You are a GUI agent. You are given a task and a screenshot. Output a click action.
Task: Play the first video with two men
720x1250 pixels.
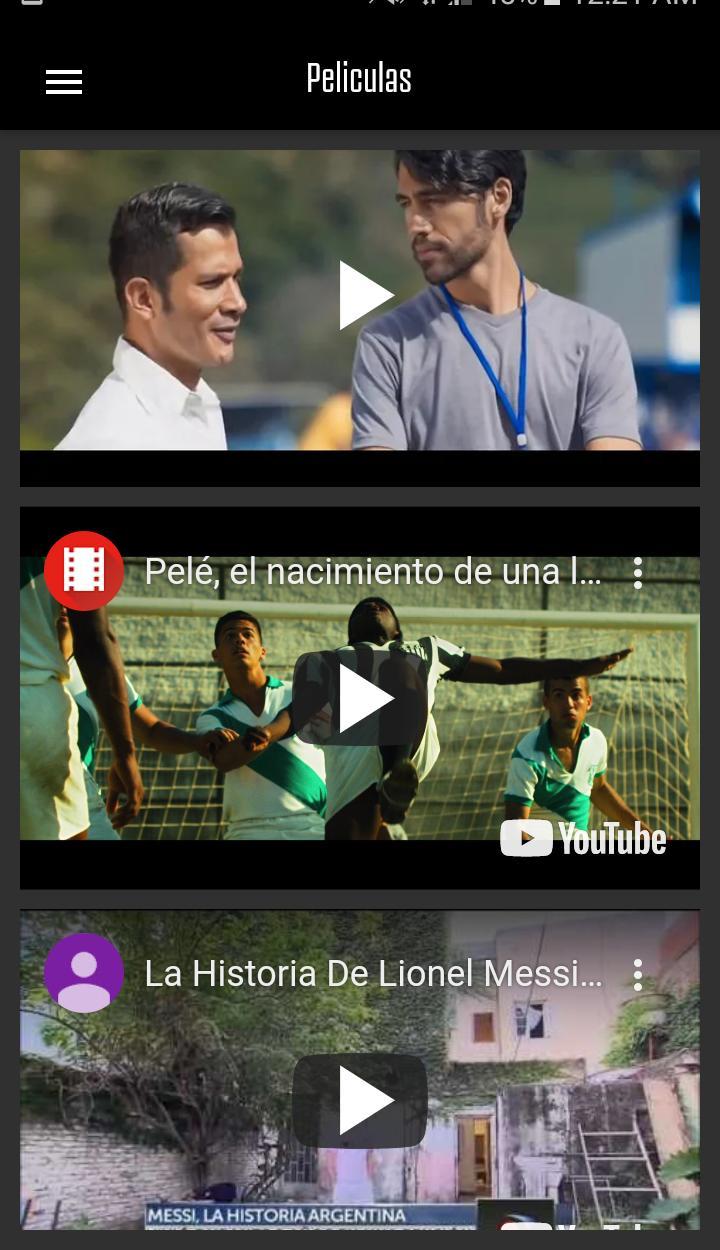(x=364, y=295)
